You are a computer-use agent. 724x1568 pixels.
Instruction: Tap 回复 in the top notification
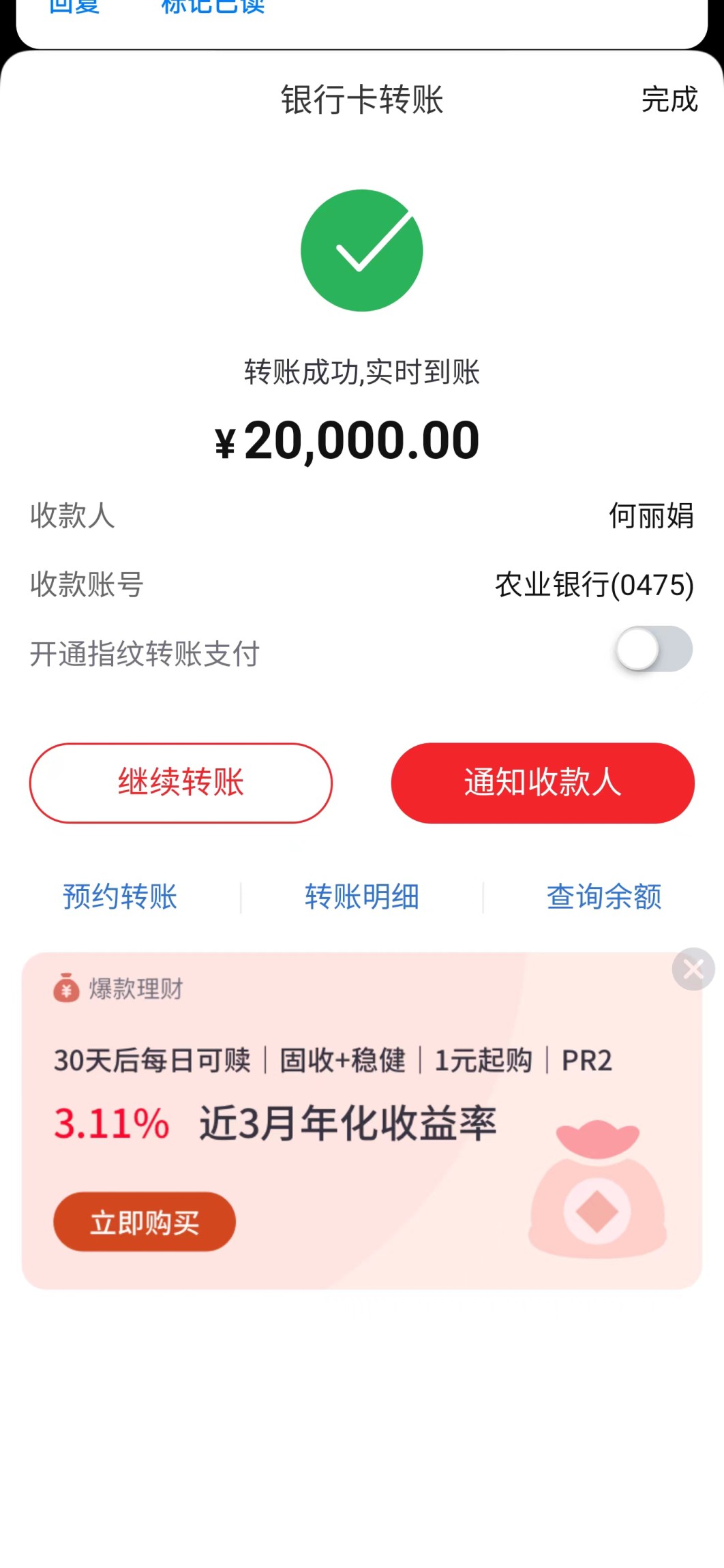pyautogui.click(x=75, y=7)
